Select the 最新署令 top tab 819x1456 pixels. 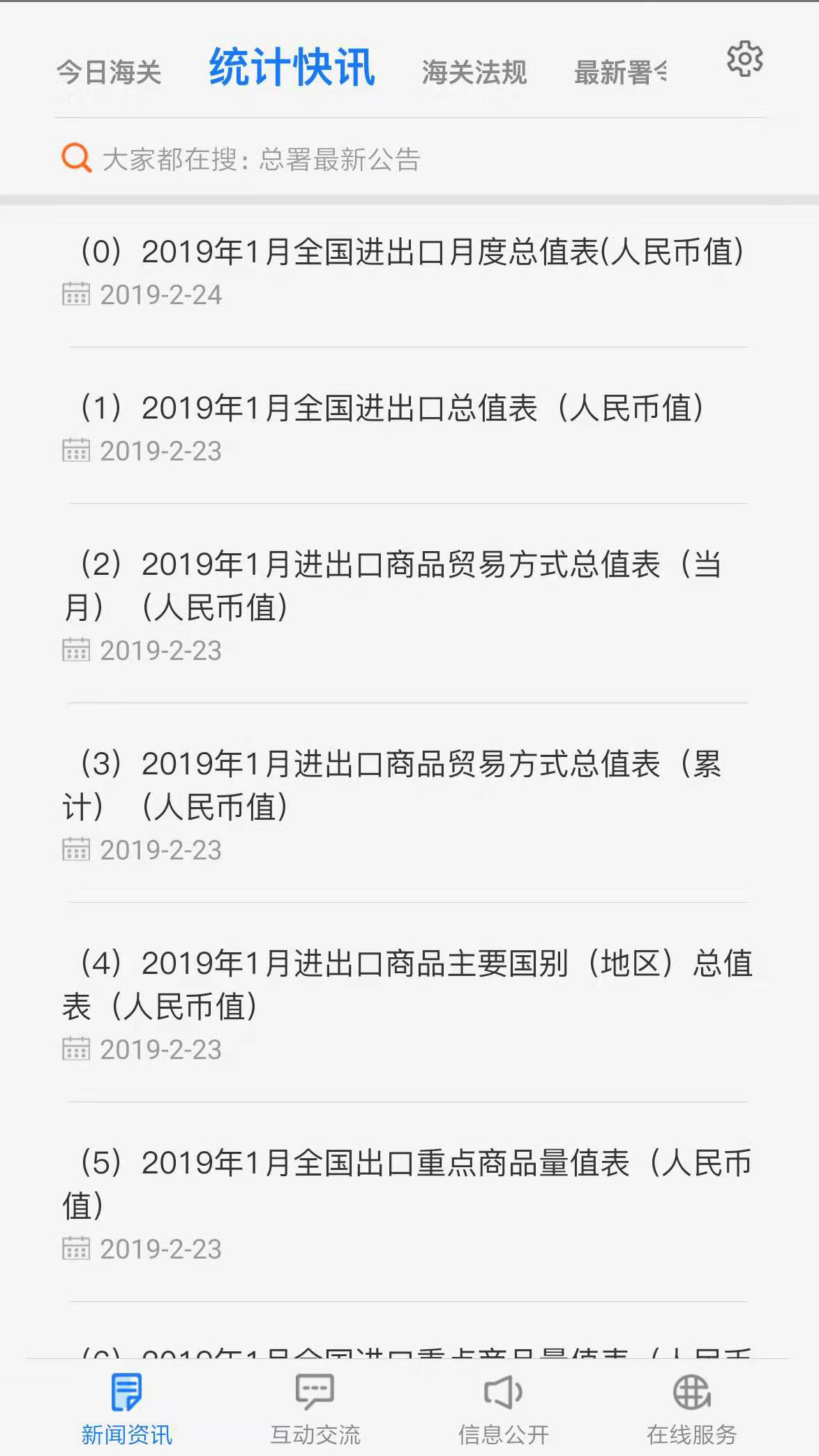click(620, 73)
